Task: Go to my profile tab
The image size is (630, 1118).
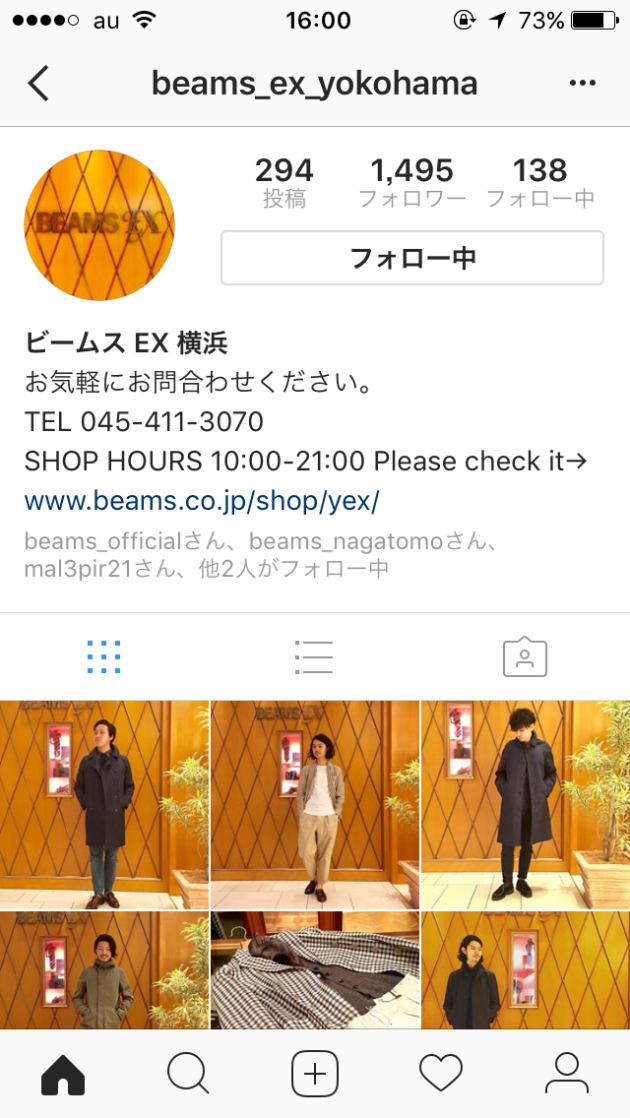Action: [566, 1074]
